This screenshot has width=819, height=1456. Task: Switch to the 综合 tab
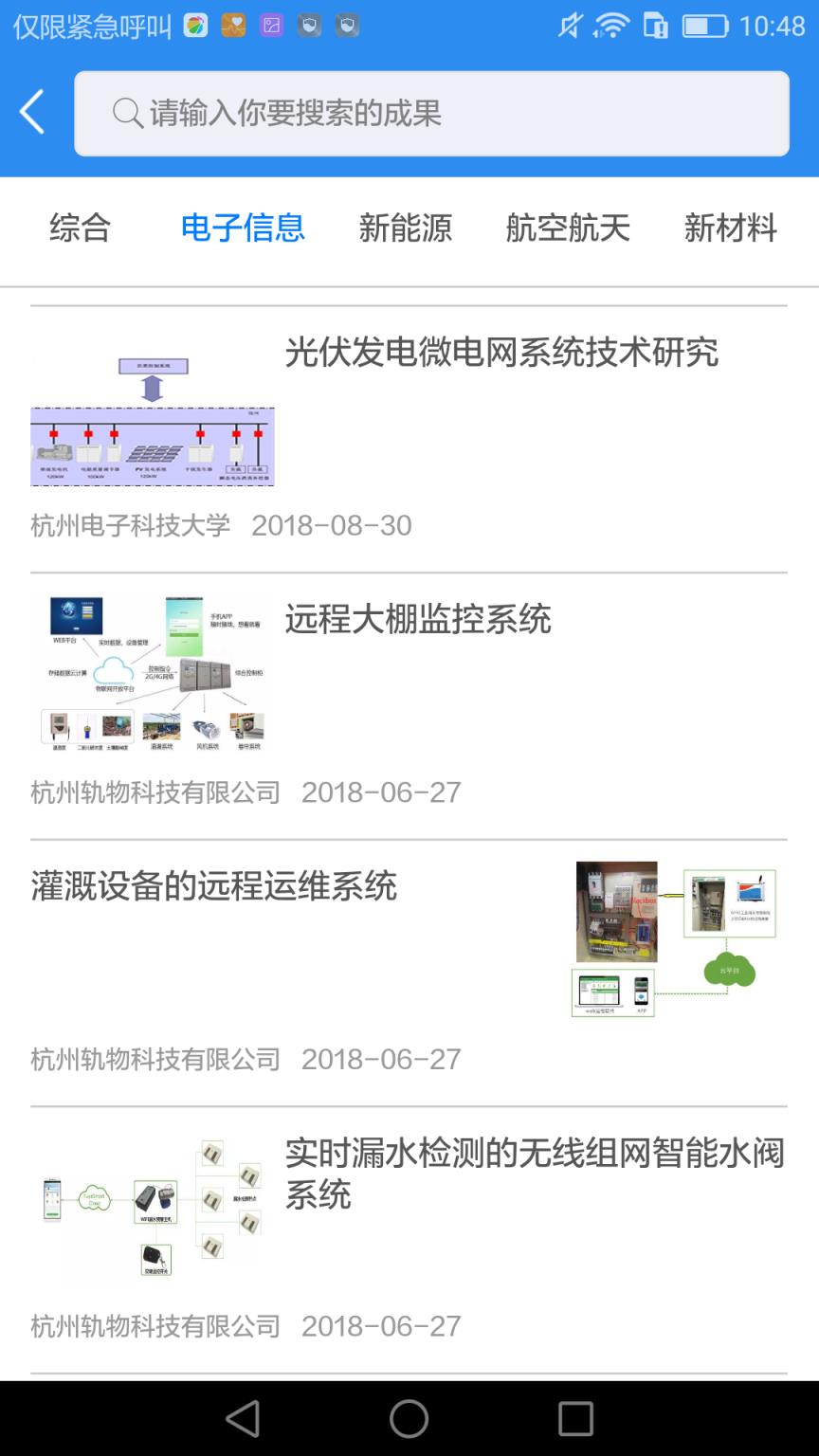(x=80, y=227)
